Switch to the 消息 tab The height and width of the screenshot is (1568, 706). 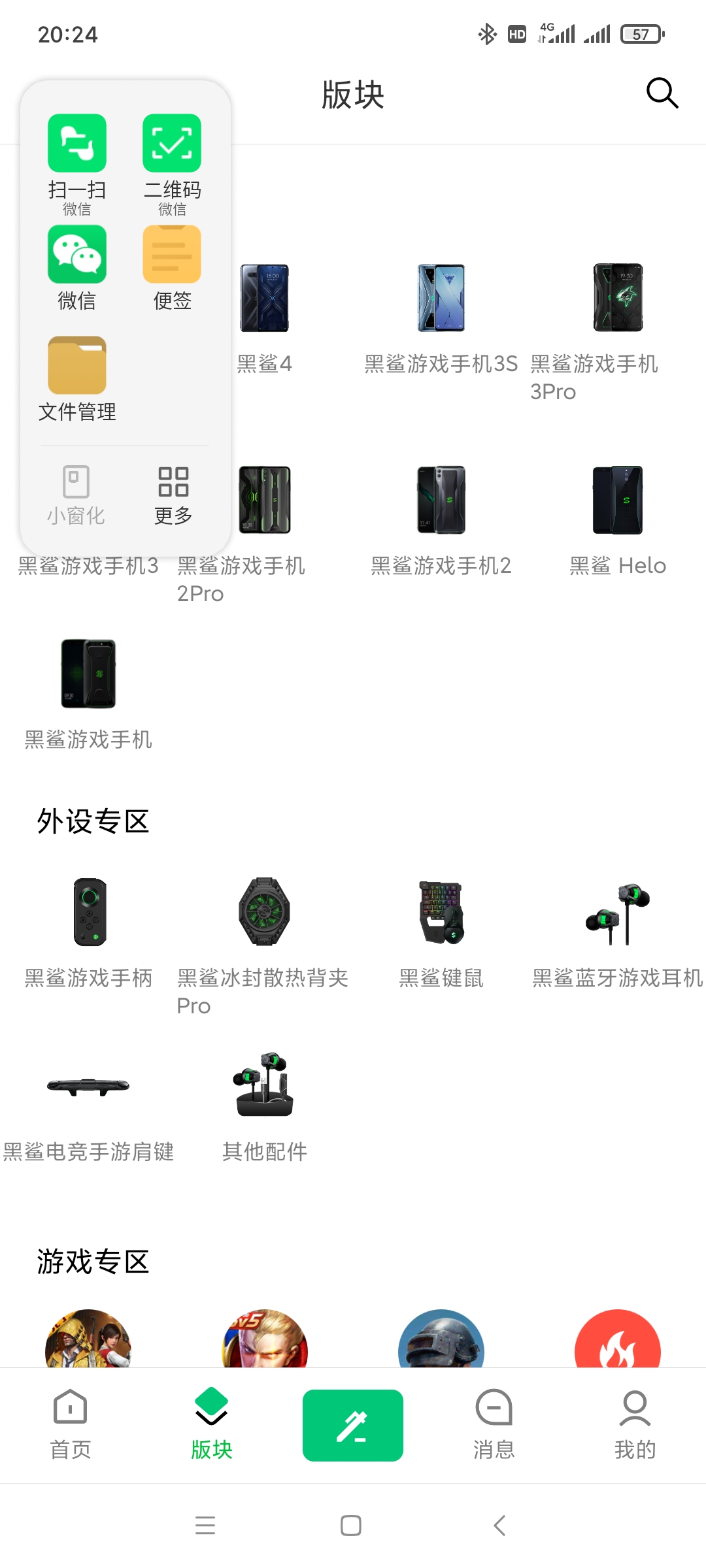[494, 1425]
